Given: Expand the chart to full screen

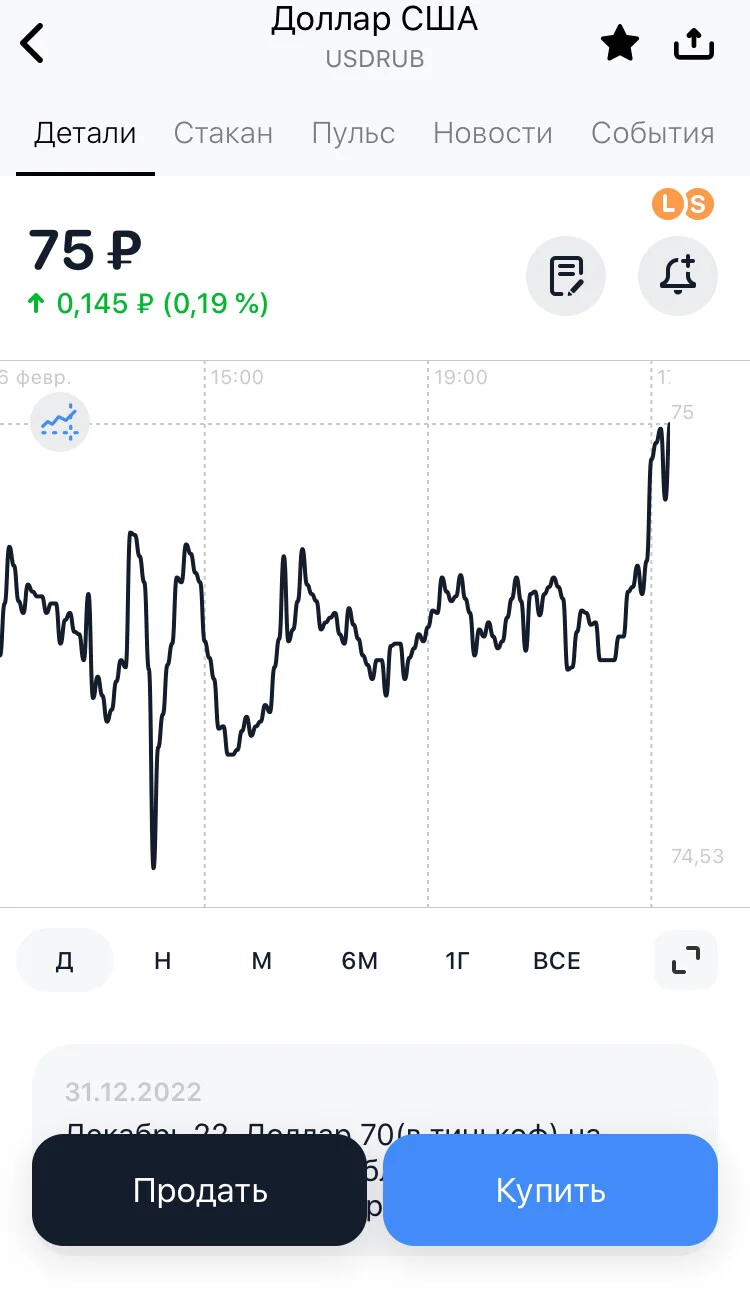Looking at the screenshot, I should 686,960.
